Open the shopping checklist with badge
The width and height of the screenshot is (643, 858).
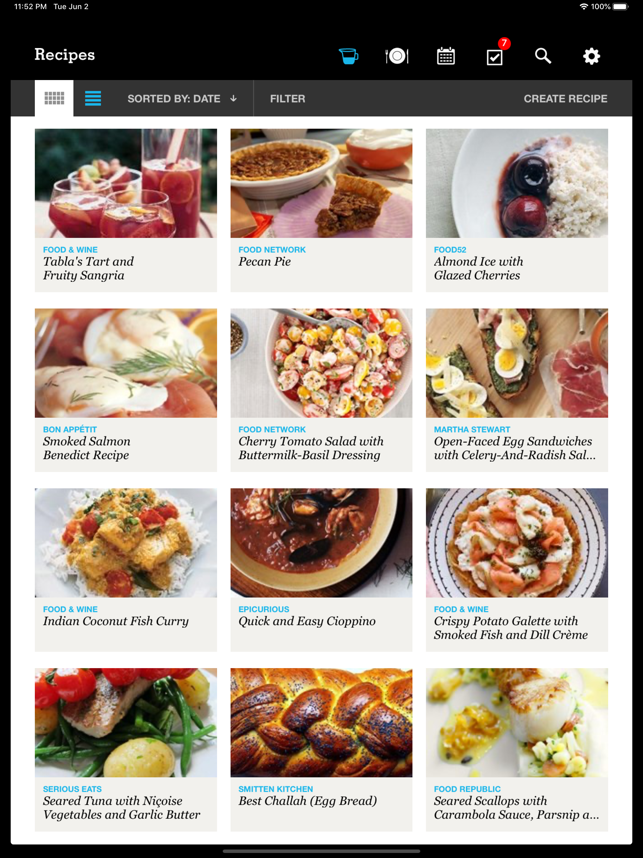495,56
